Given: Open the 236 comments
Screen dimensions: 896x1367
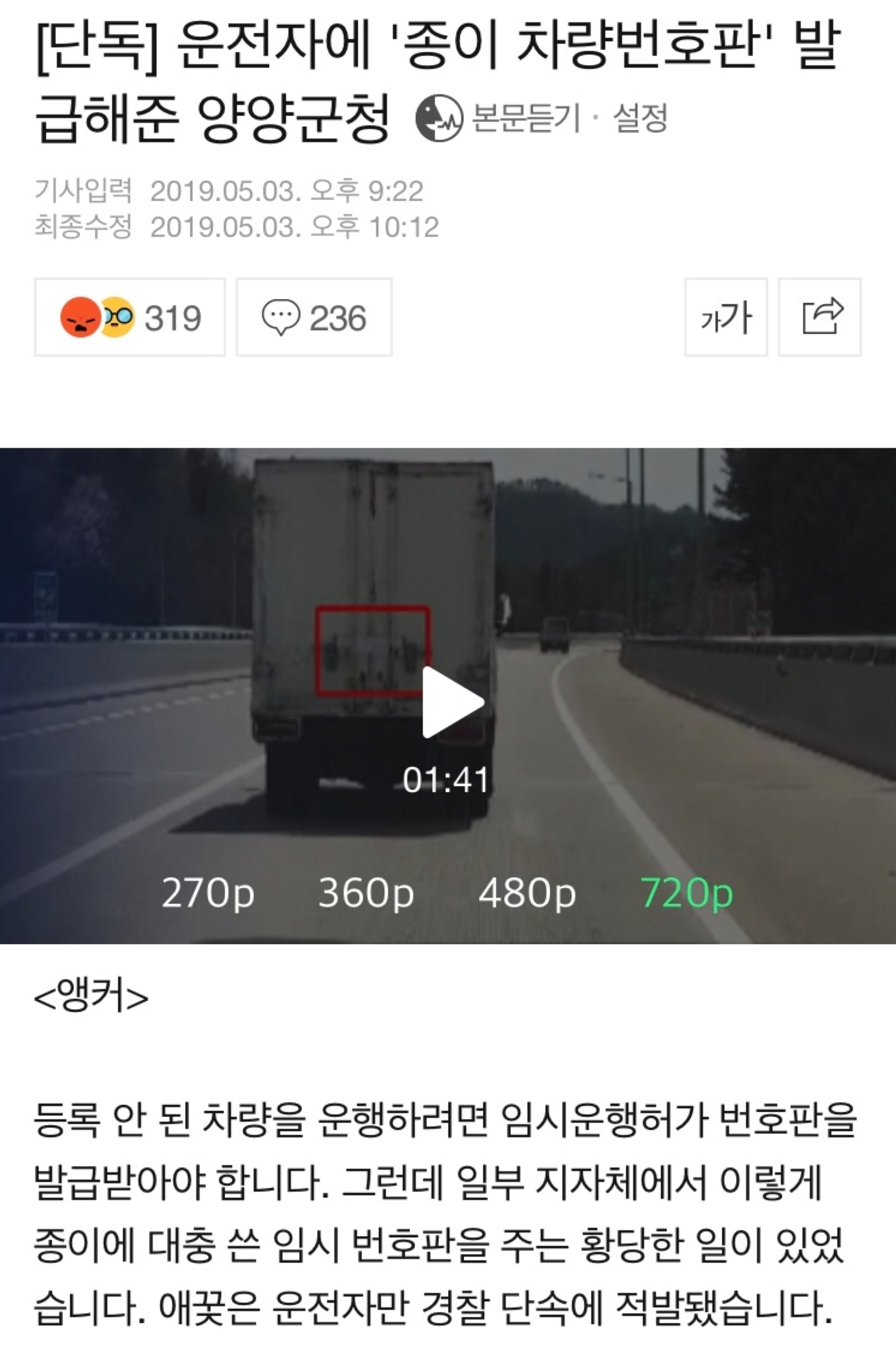Looking at the screenshot, I should tap(314, 318).
